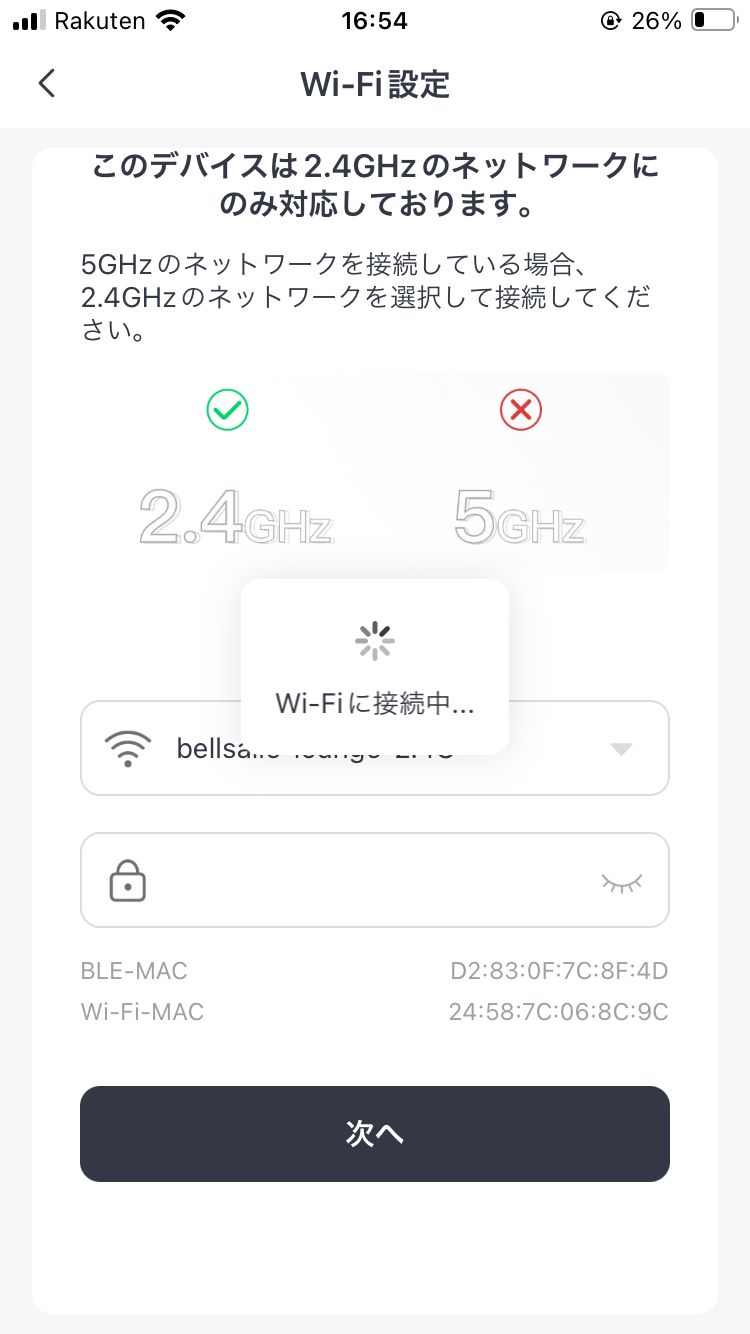Show the hidden password with eye icon
The image size is (750, 1334).
point(620,881)
